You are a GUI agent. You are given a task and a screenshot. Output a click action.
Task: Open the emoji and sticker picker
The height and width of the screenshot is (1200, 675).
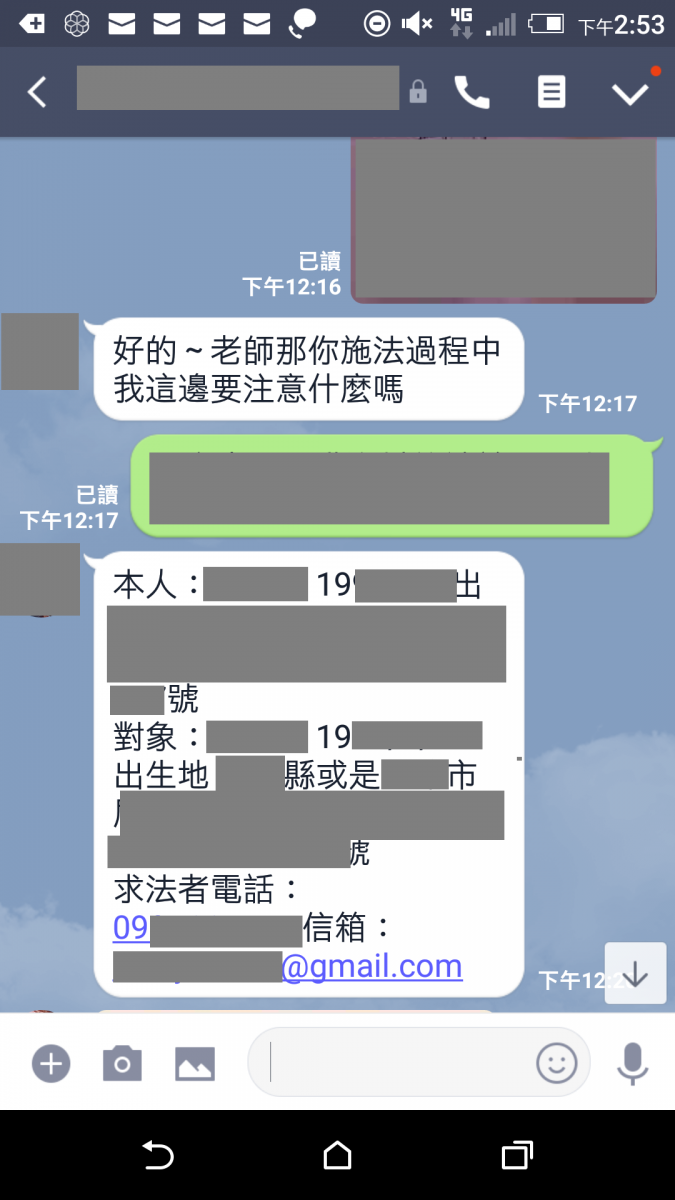click(557, 1063)
